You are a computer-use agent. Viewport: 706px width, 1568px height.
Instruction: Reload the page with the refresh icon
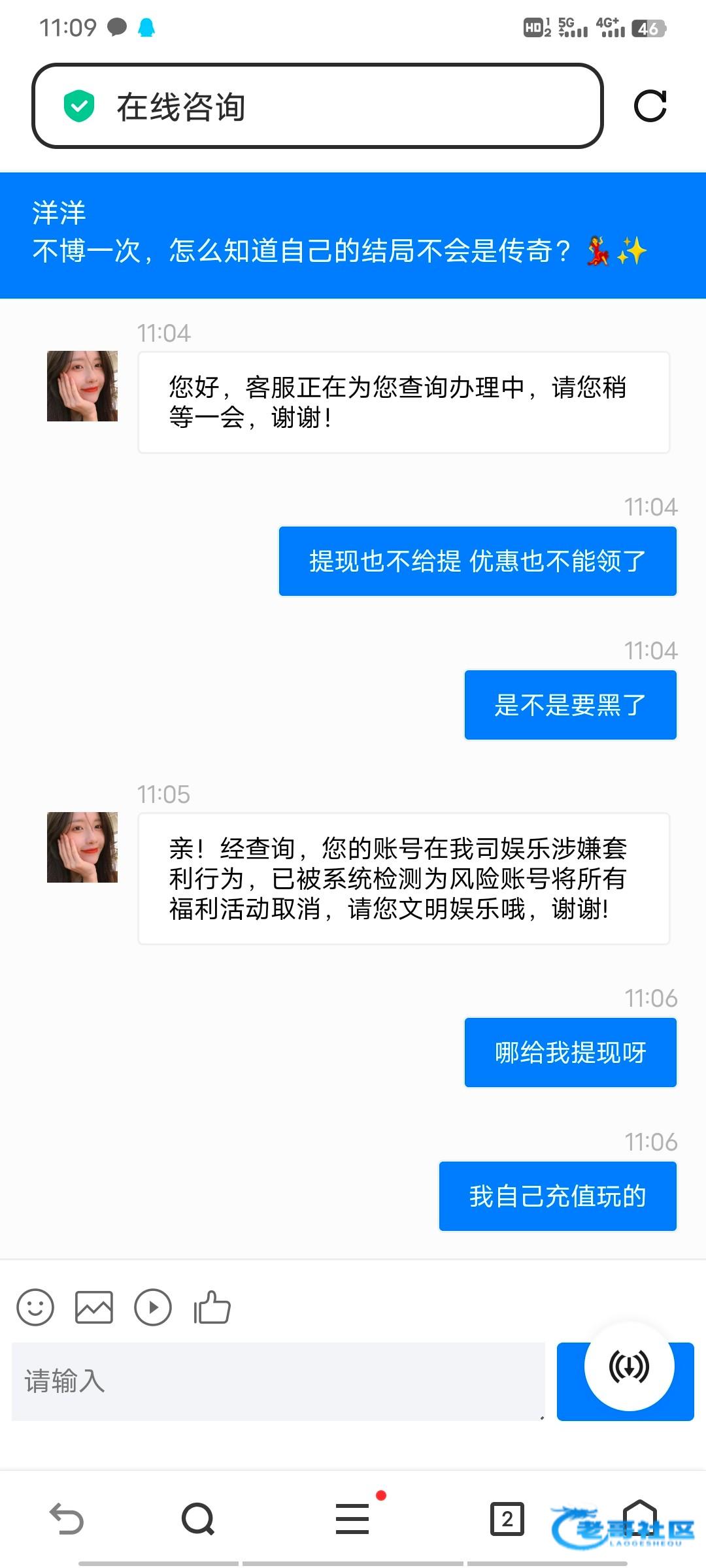(650, 106)
